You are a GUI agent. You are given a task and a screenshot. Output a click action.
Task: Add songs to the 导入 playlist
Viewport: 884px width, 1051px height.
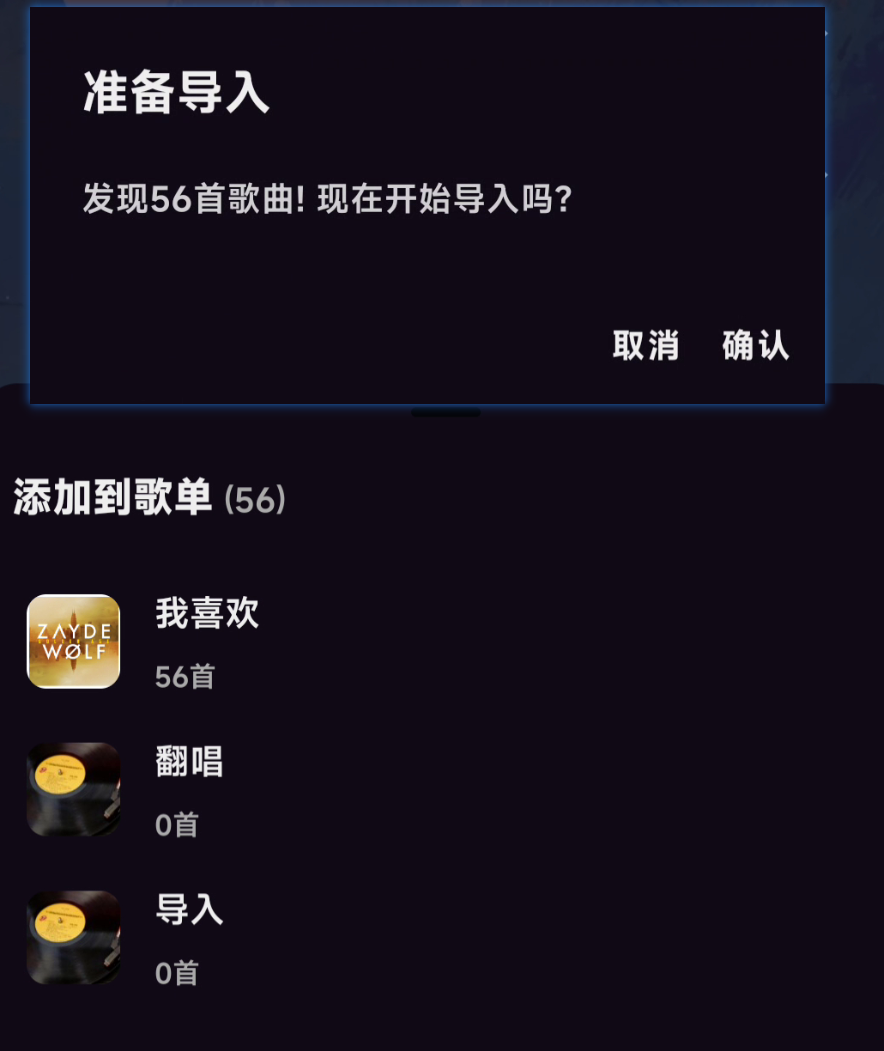190,937
